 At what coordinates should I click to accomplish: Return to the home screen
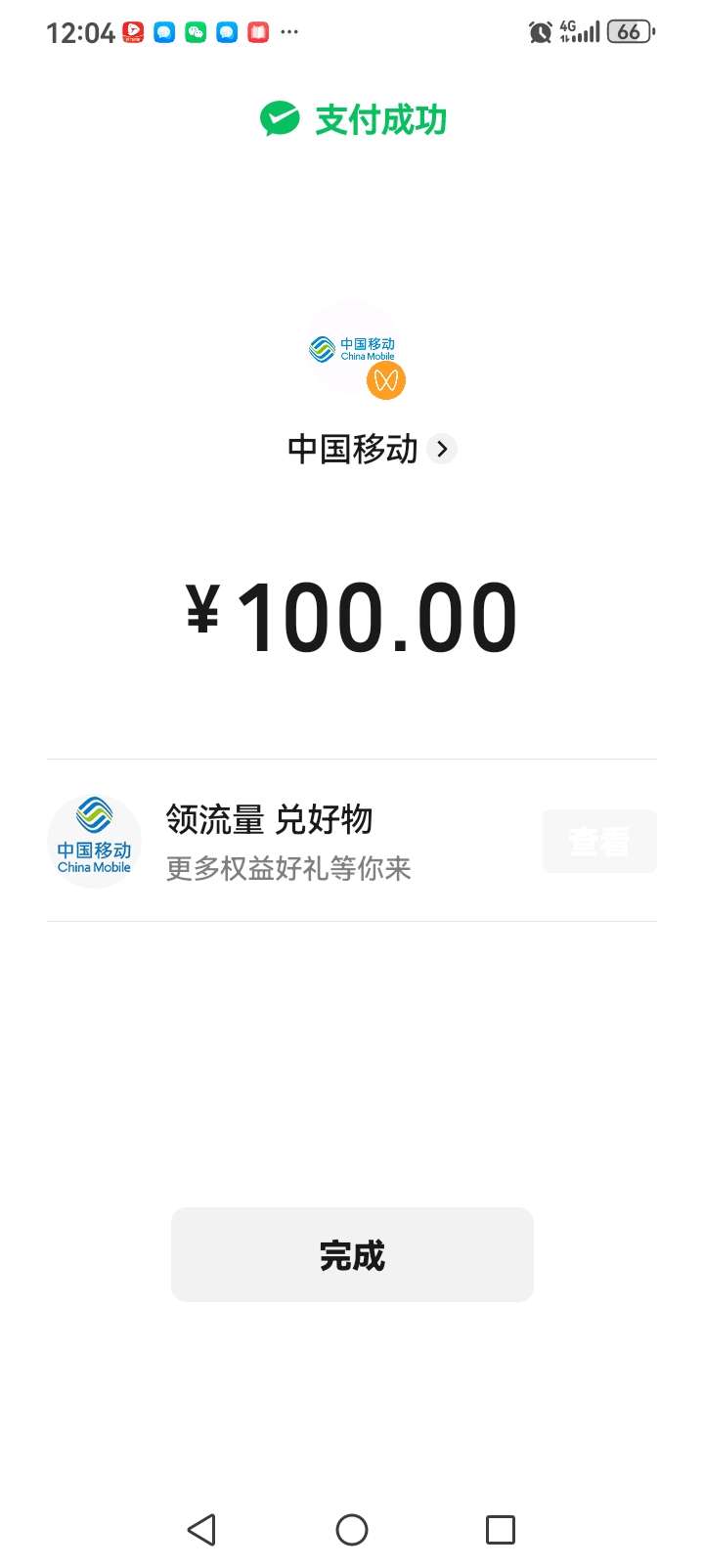pyautogui.click(x=352, y=1530)
